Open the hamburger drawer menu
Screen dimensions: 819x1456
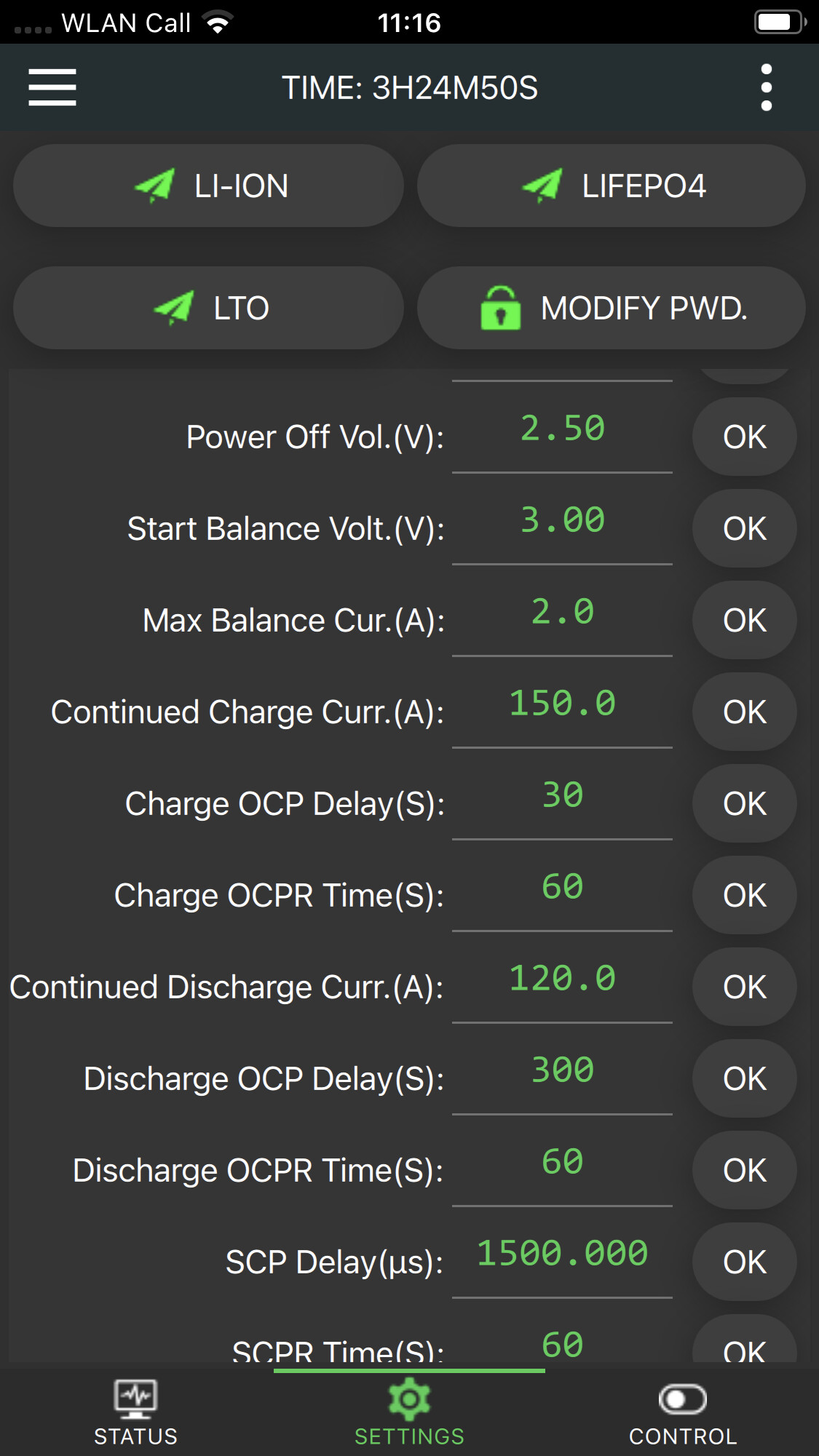tap(52, 87)
